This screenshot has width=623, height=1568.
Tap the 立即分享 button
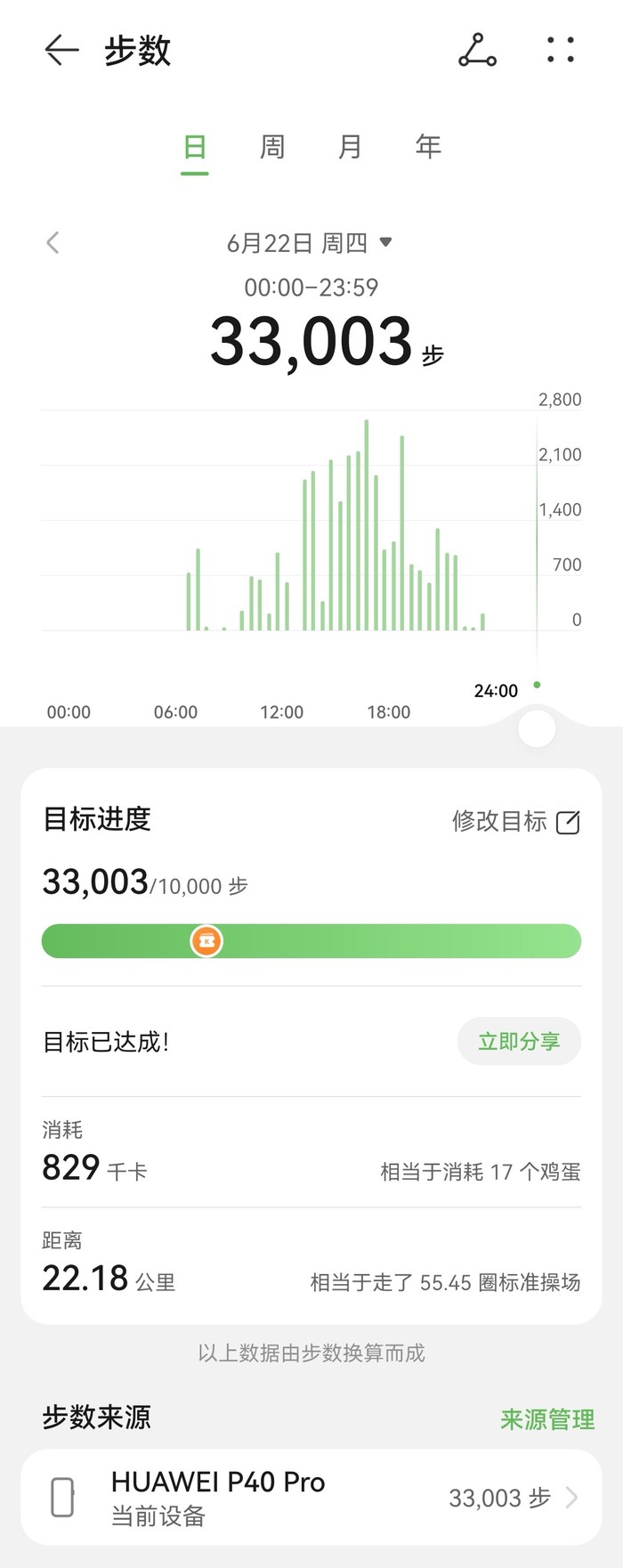[x=519, y=1041]
